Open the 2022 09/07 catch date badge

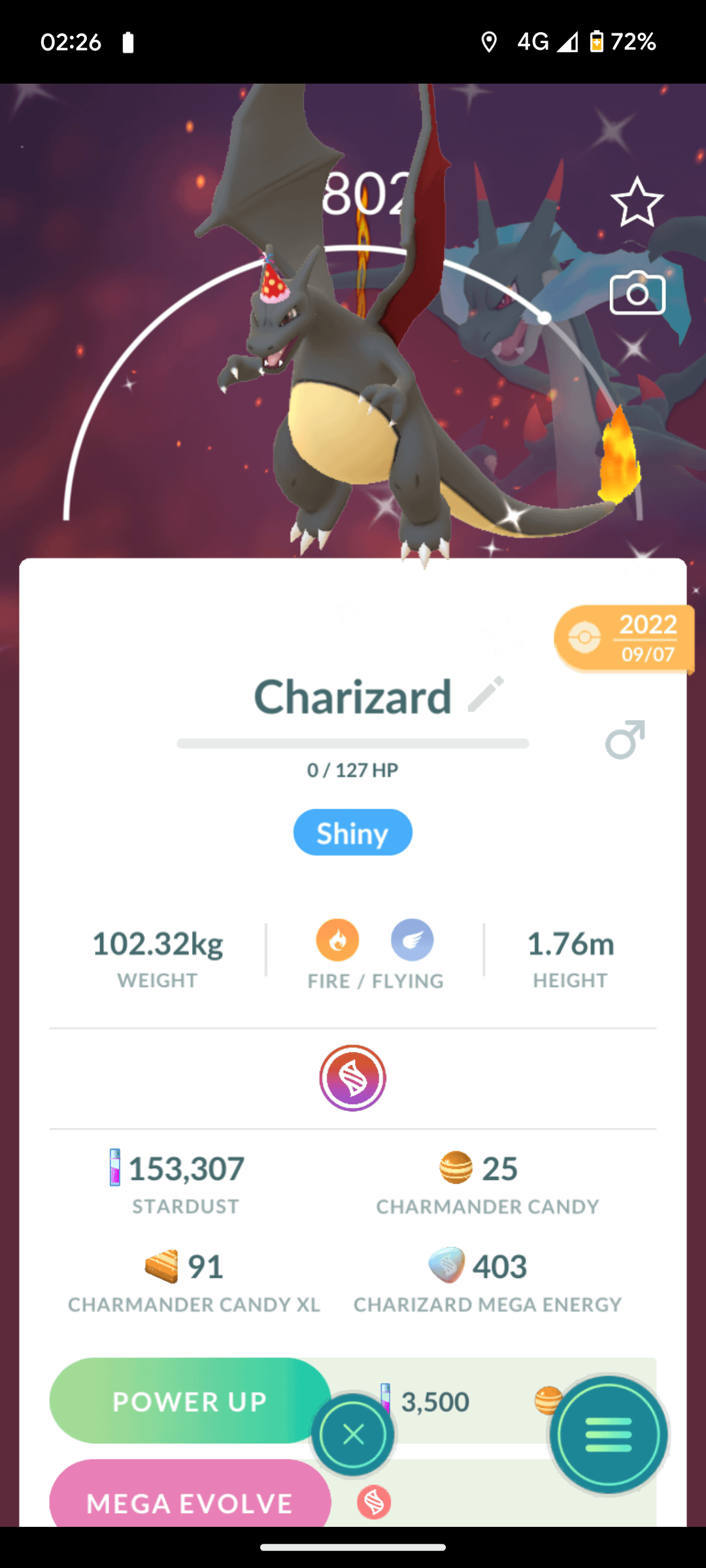[x=624, y=638]
